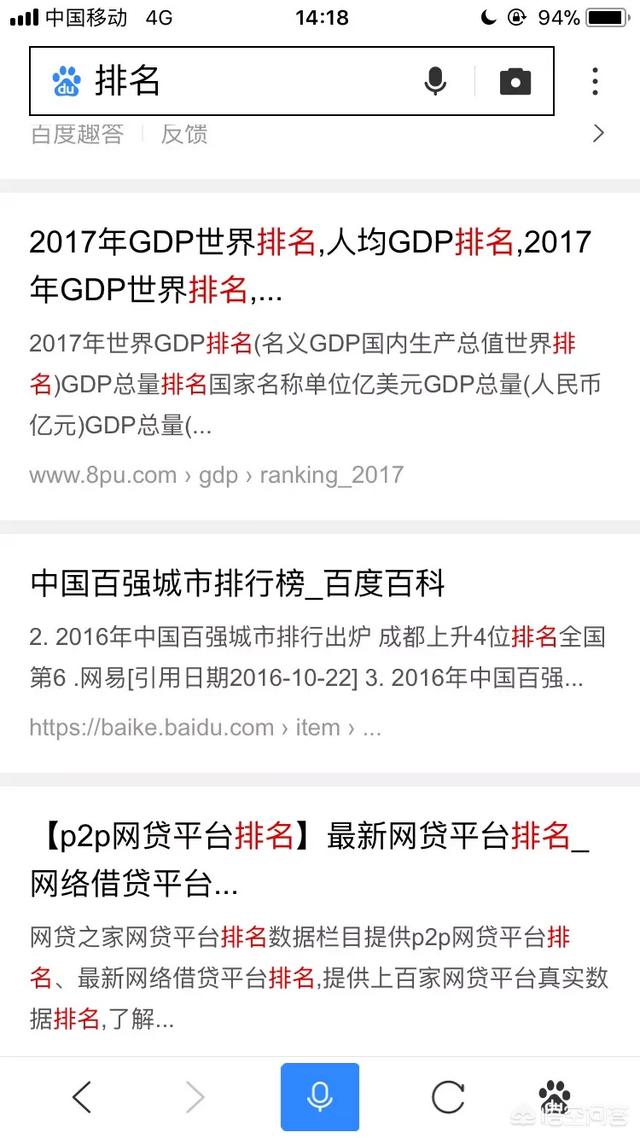640x1138 pixels.
Task: Open 中国百强城市排行榜 Baidu Baike result
Action: point(237,584)
